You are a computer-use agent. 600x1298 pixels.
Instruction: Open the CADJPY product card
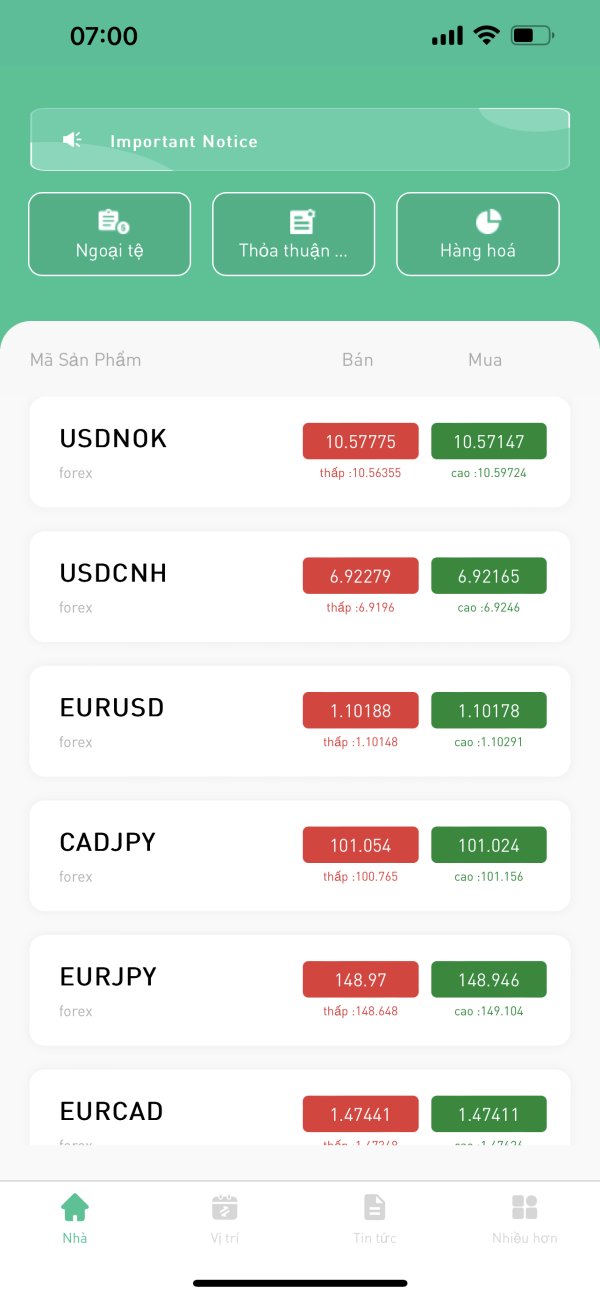pyautogui.click(x=300, y=855)
